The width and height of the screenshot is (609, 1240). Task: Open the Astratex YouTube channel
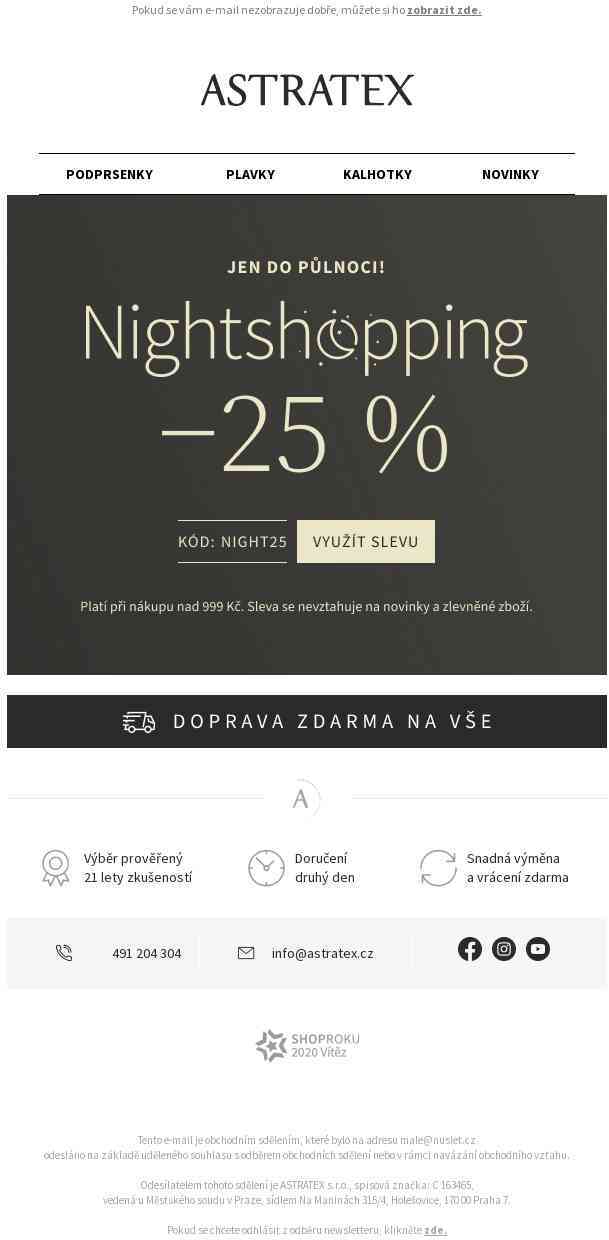538,949
